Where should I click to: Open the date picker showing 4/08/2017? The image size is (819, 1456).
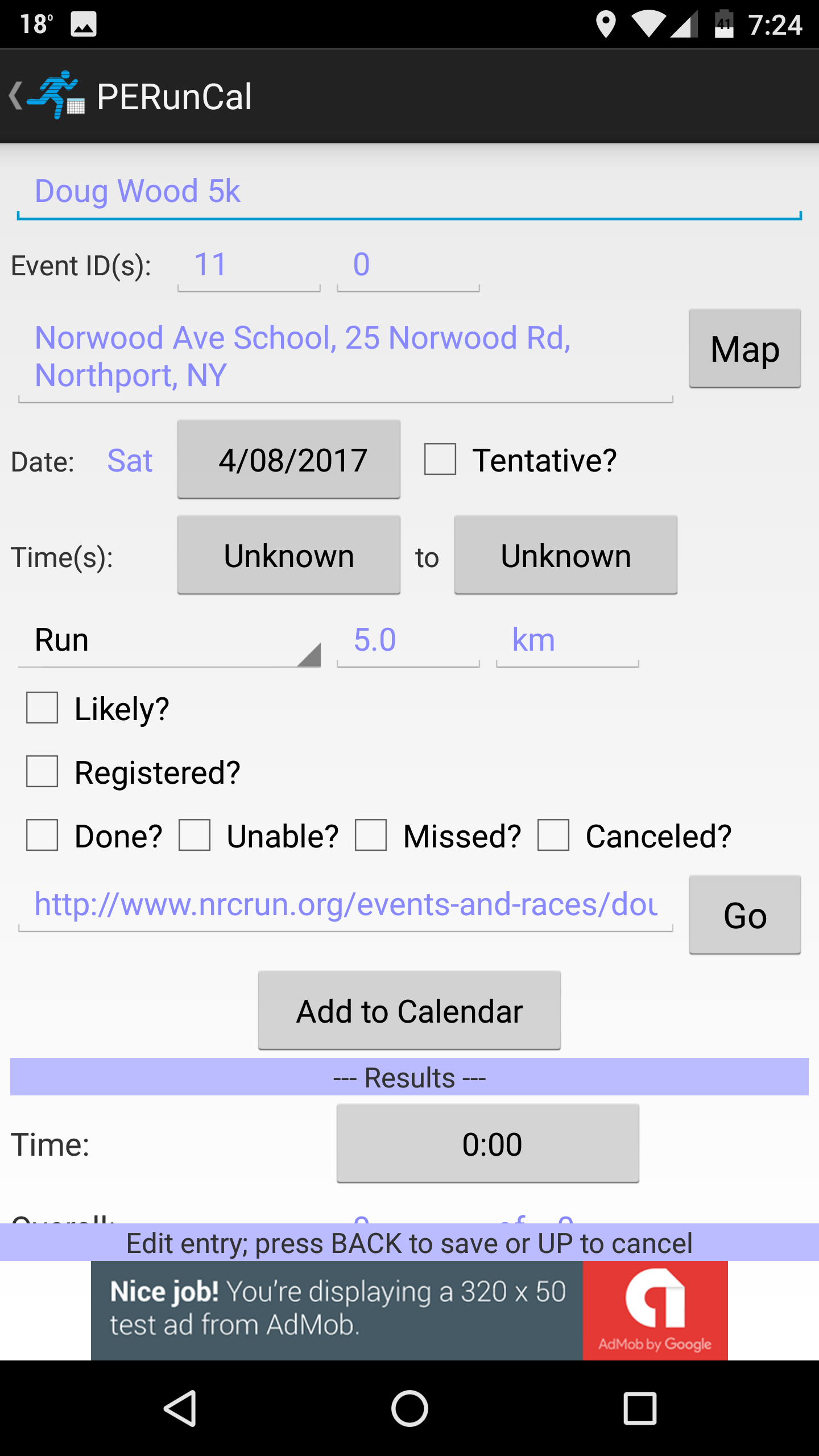pyautogui.click(x=289, y=460)
